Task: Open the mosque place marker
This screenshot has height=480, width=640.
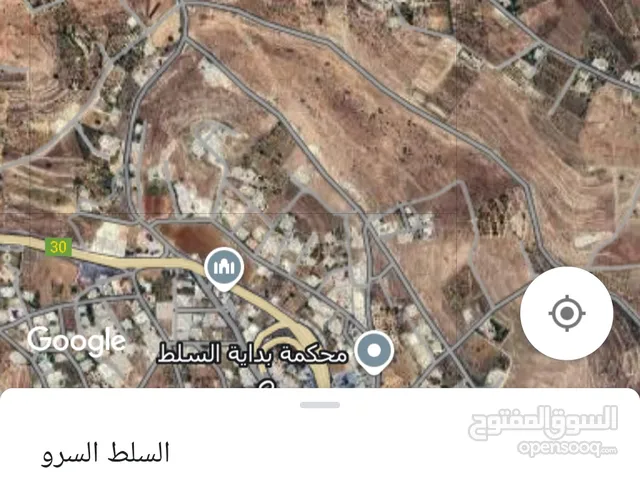Action: (x=221, y=268)
